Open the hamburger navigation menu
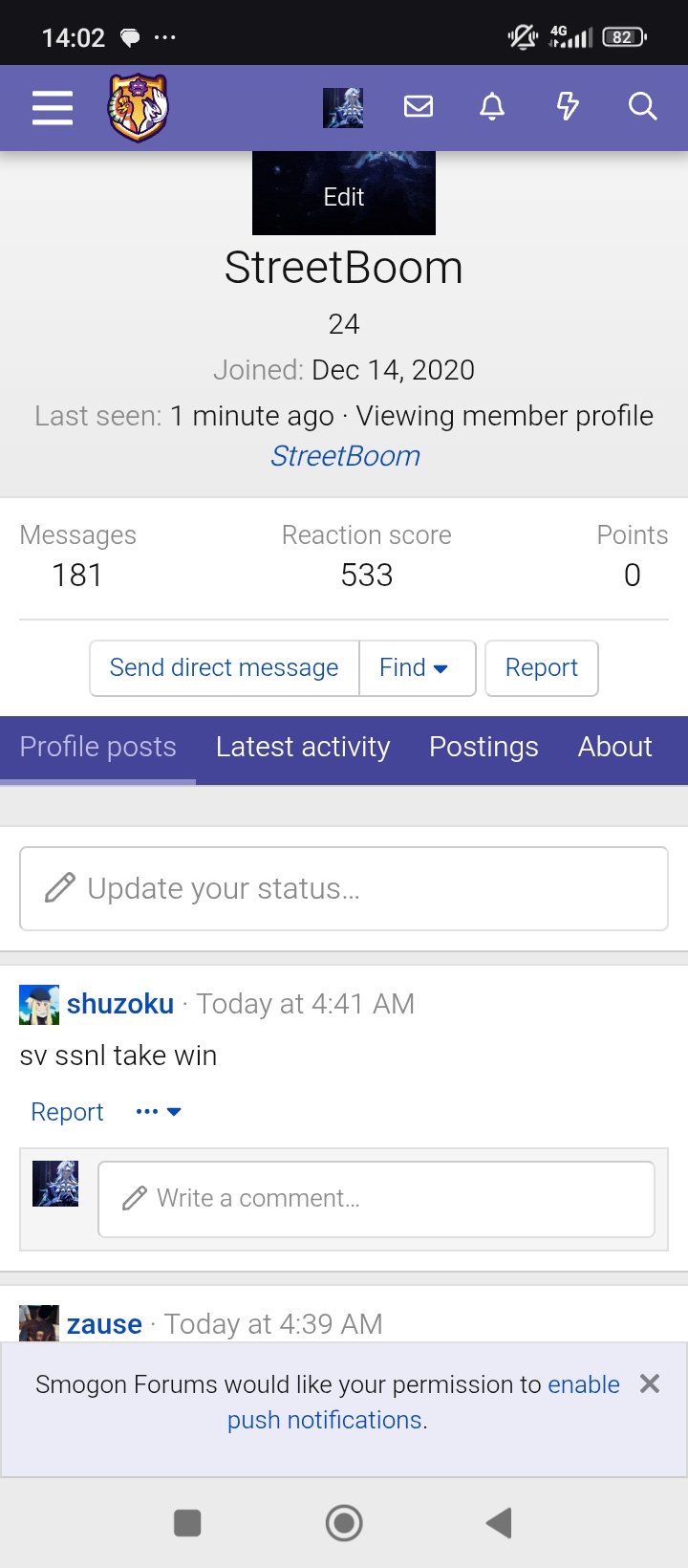 tap(53, 108)
